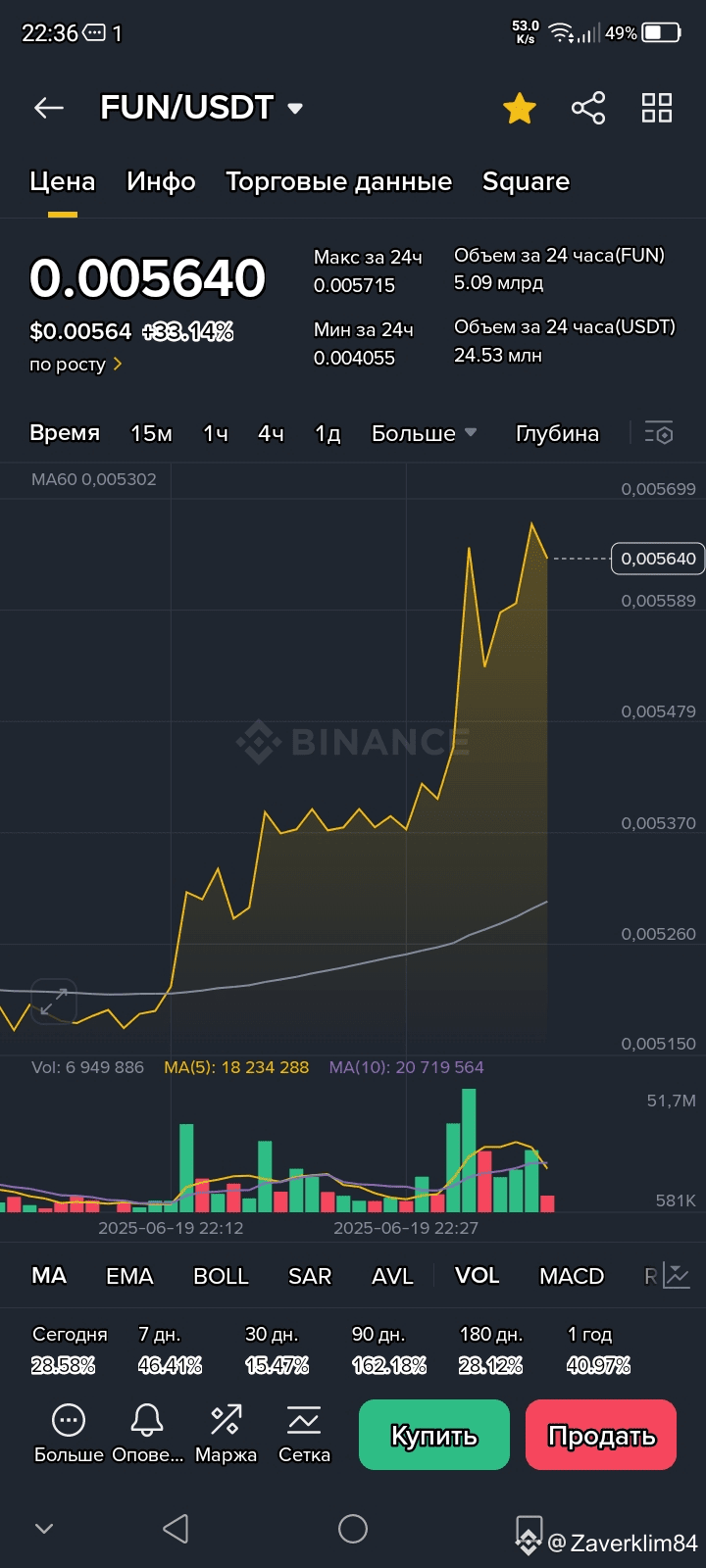
Task: Switch to the Инфо tab
Action: pos(161,181)
